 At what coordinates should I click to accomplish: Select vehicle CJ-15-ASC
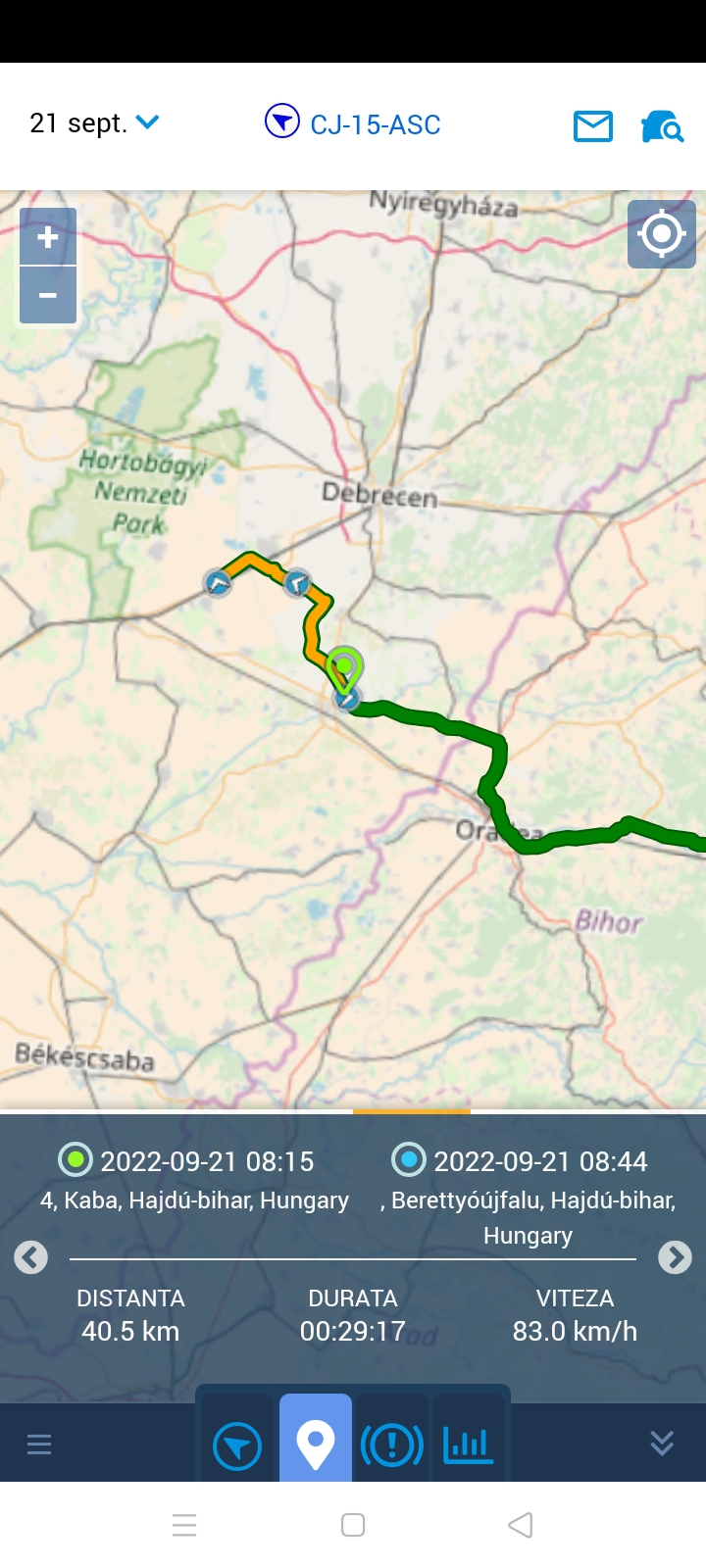353,123
